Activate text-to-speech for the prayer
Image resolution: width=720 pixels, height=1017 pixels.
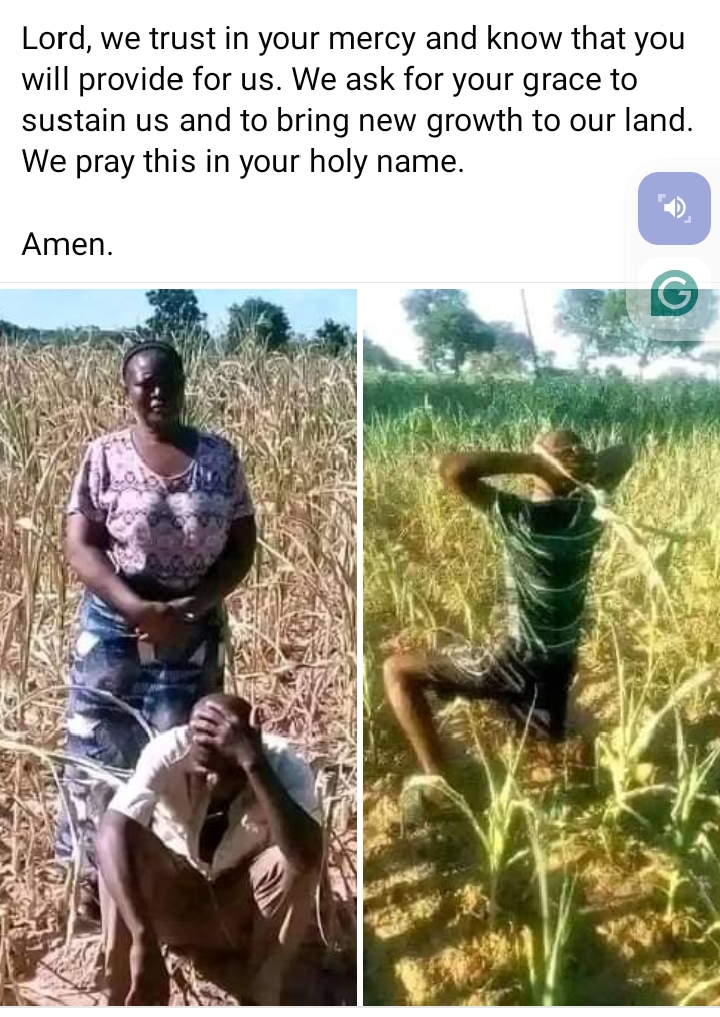(x=674, y=208)
